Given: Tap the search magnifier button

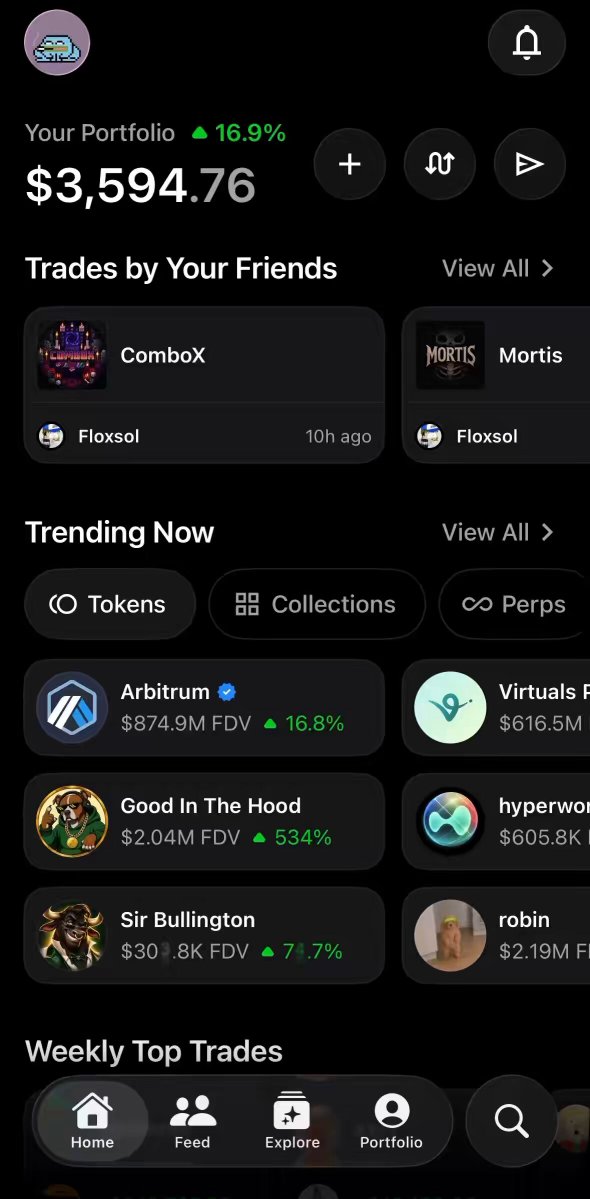Looking at the screenshot, I should [x=511, y=1121].
